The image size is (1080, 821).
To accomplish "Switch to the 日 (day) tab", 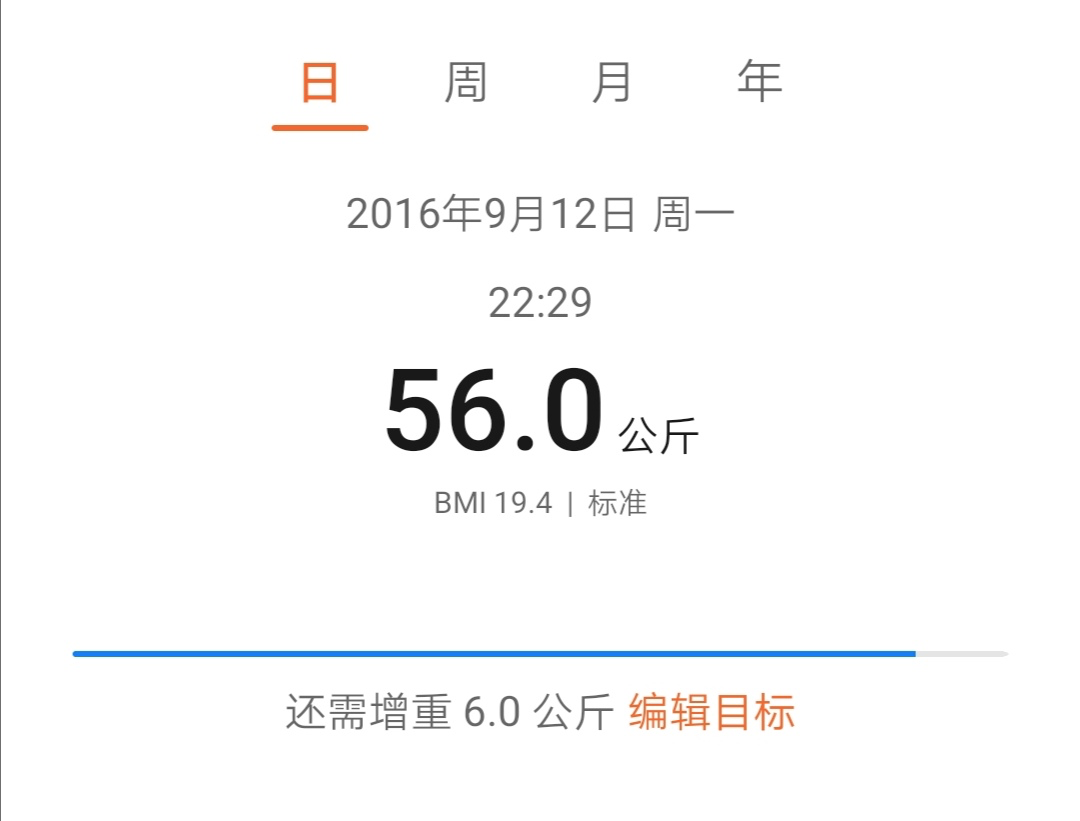I will tap(320, 83).
